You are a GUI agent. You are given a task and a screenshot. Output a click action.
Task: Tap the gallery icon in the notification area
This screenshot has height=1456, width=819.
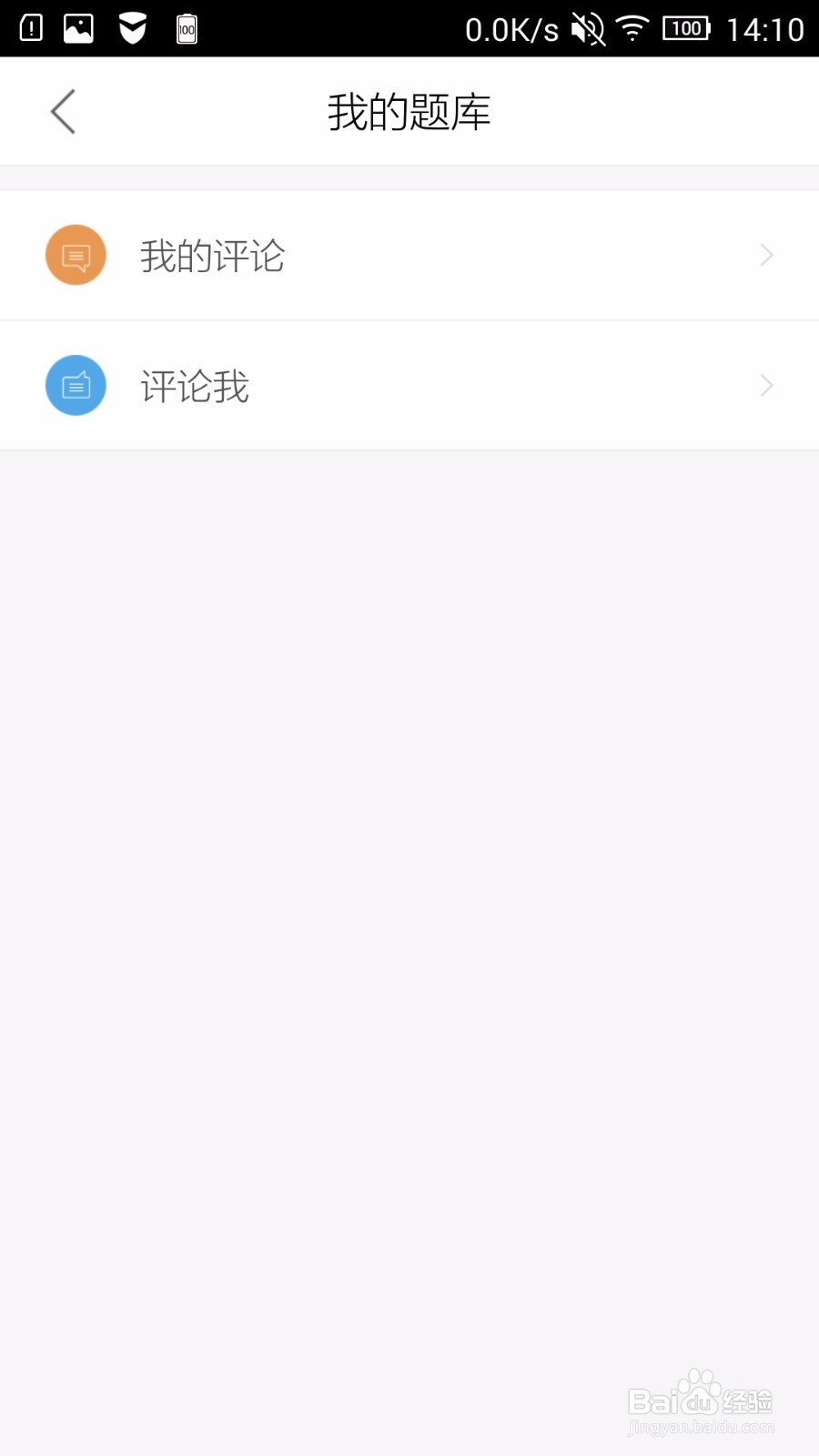click(x=77, y=27)
